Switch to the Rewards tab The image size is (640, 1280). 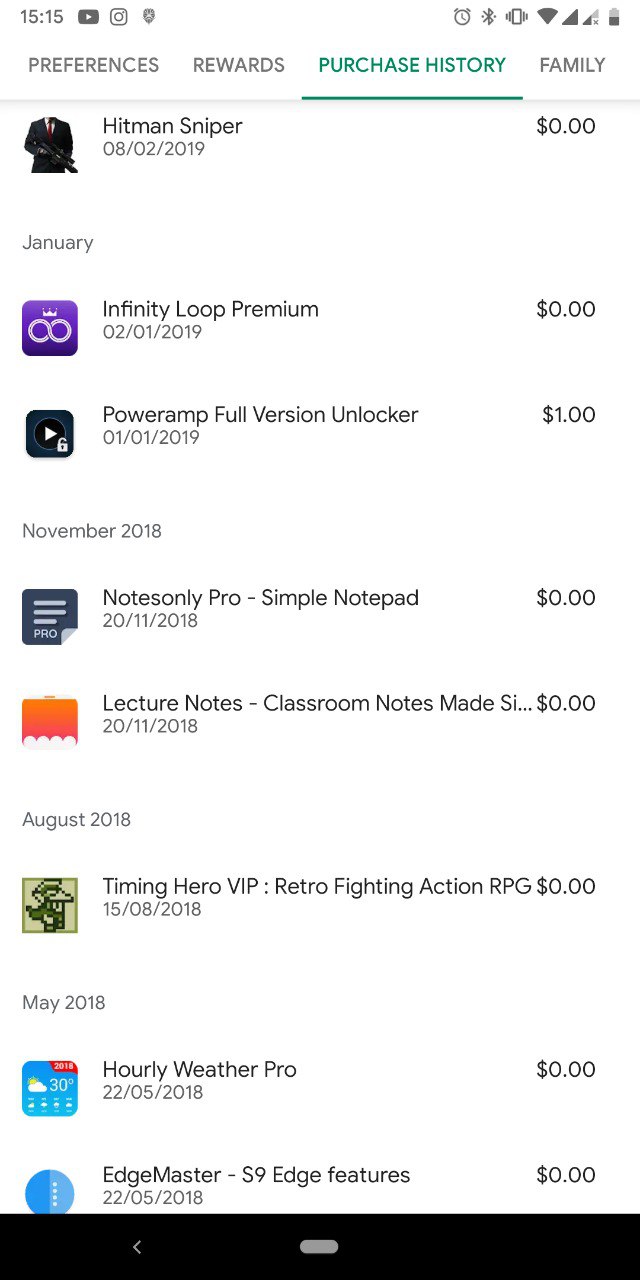coord(239,65)
